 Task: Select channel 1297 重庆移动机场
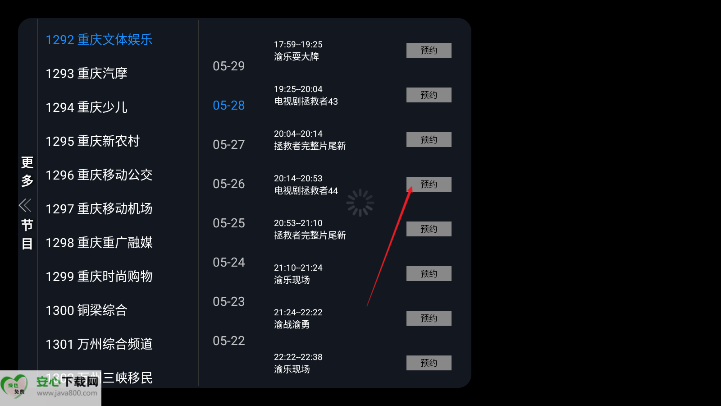99,209
